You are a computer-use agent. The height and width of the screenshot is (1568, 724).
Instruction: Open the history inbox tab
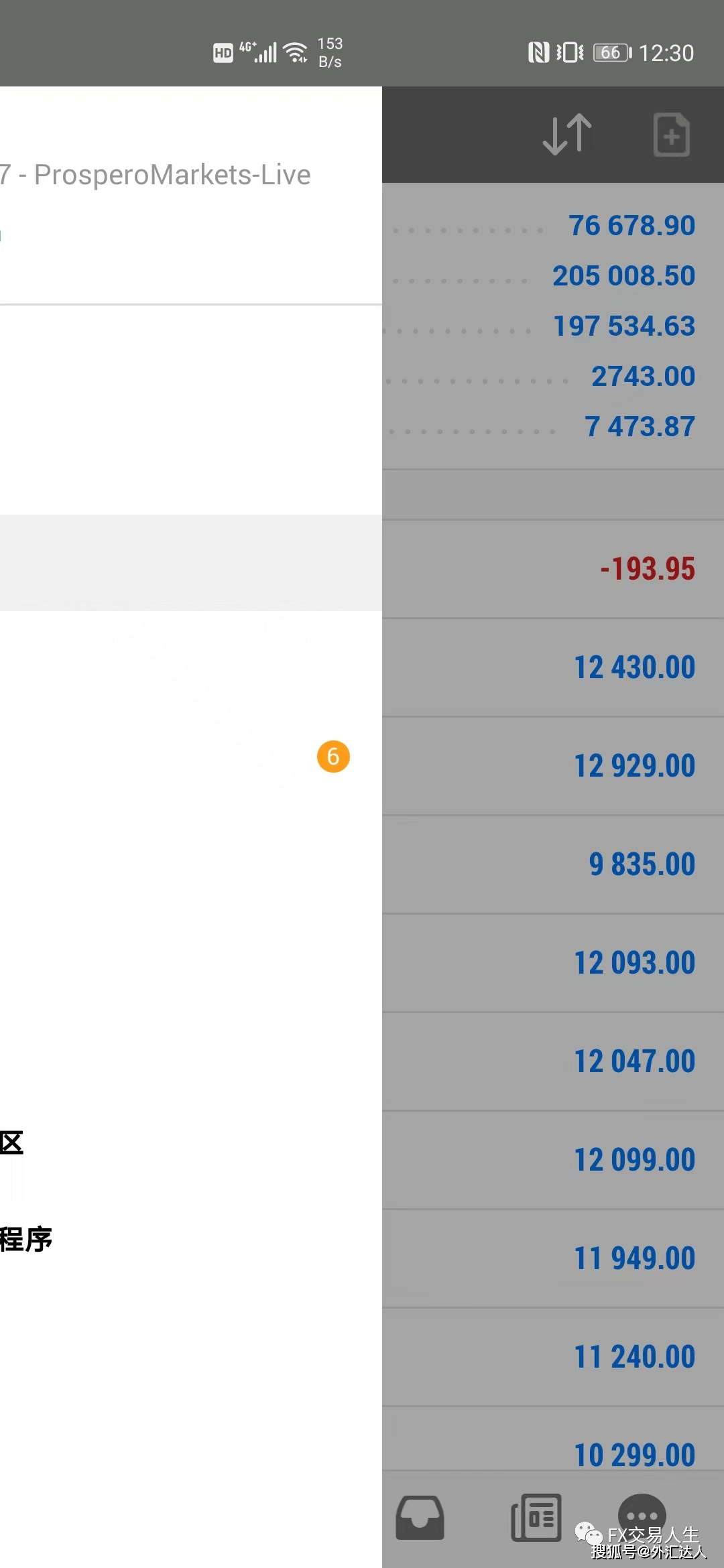tap(420, 1518)
